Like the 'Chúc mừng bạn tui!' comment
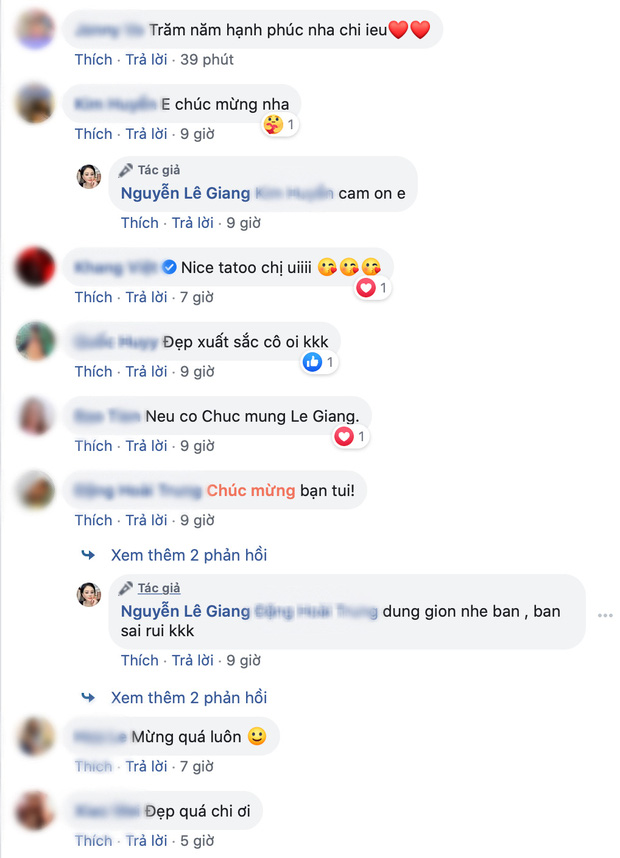The width and height of the screenshot is (620, 858). coord(93,520)
